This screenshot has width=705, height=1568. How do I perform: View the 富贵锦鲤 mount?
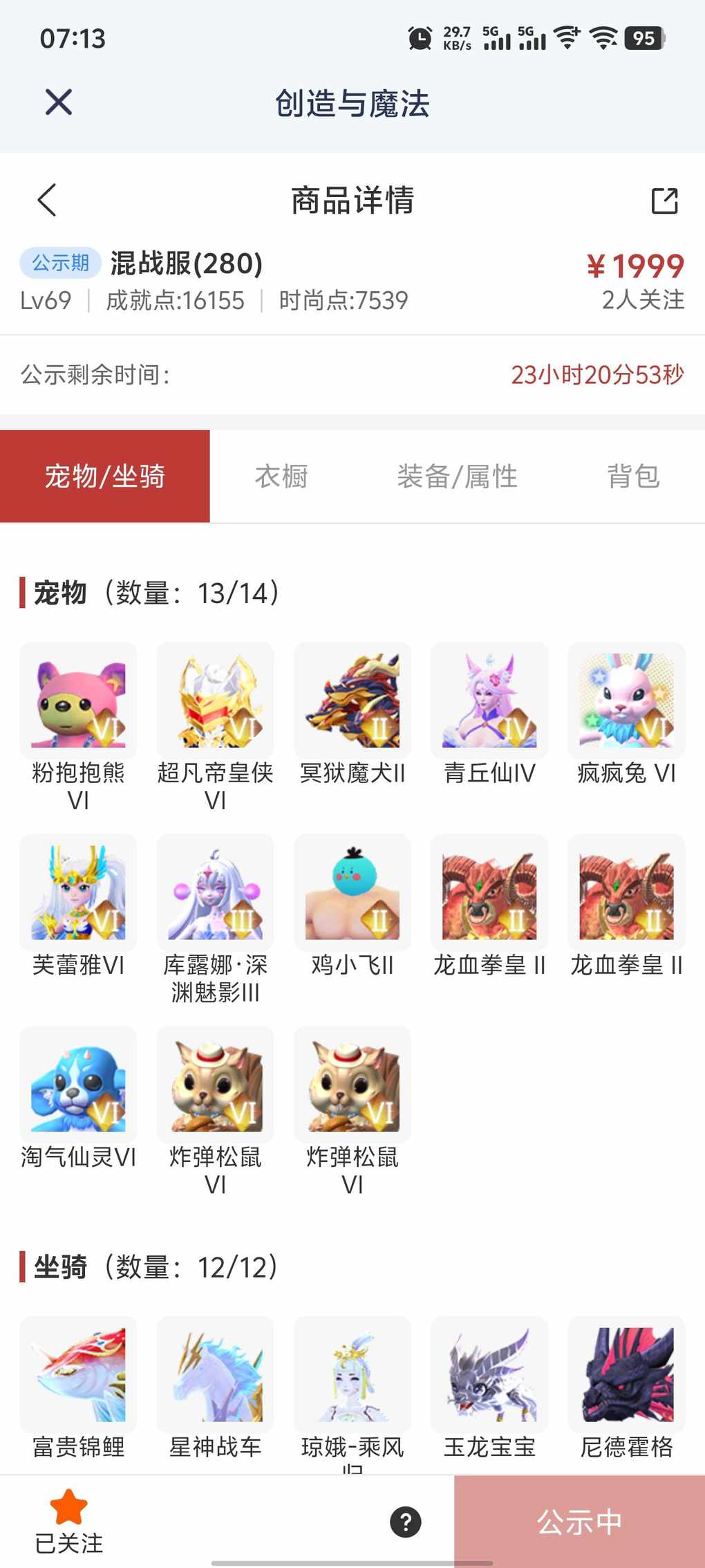click(78, 1374)
